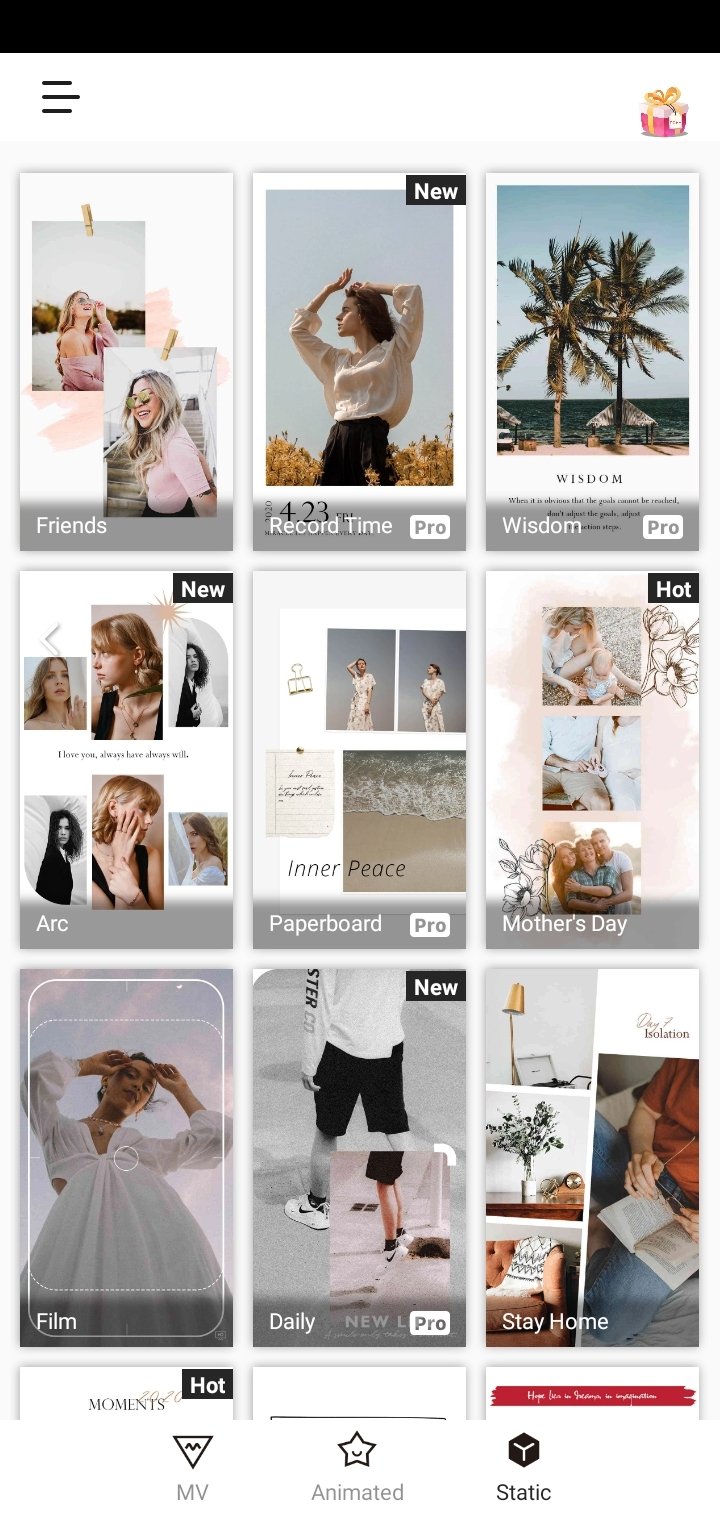Select the Film template
Viewport: 720px width, 1520px height.
(126, 1157)
